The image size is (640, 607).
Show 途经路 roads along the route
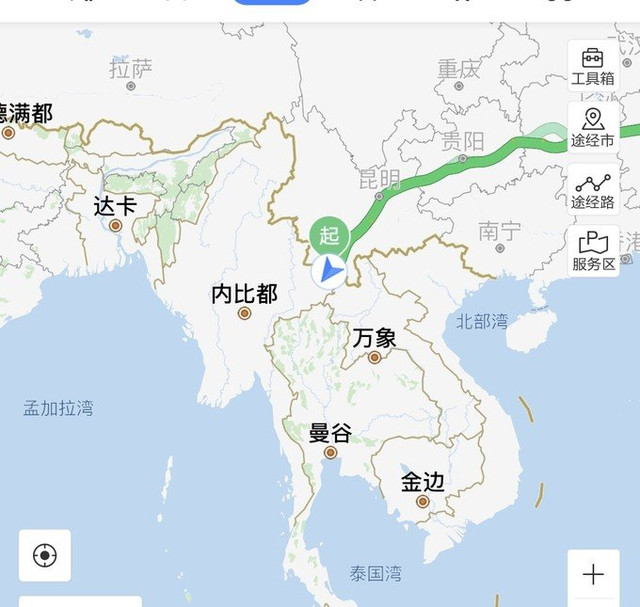pyautogui.click(x=593, y=190)
